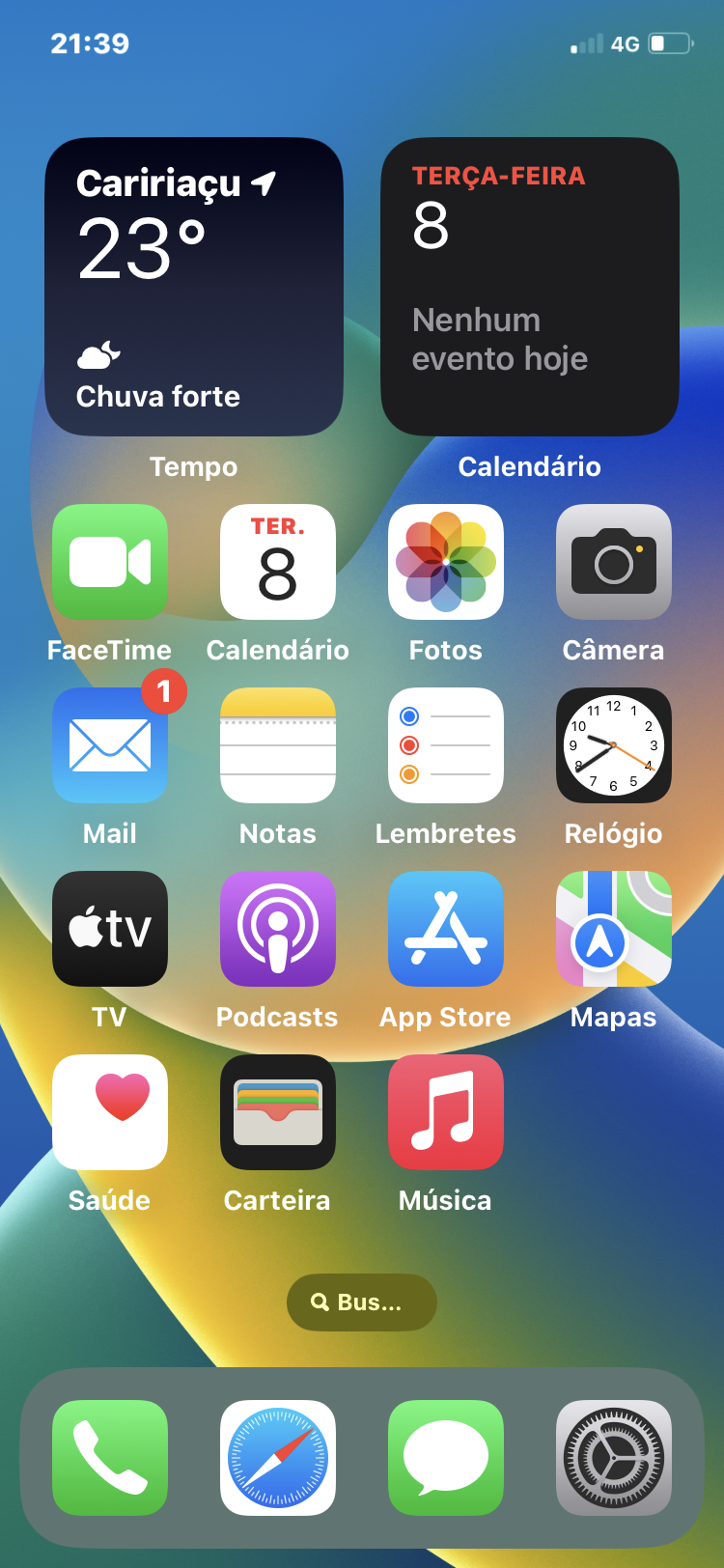Open the Notas app

278,745
